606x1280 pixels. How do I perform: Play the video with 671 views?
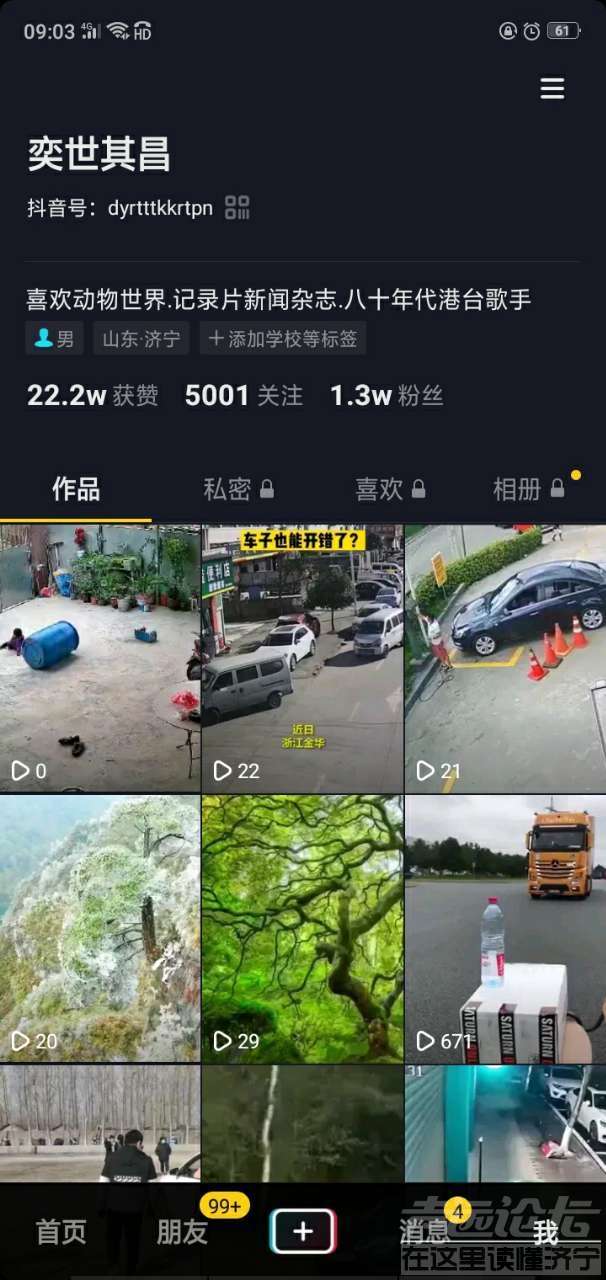(x=505, y=928)
